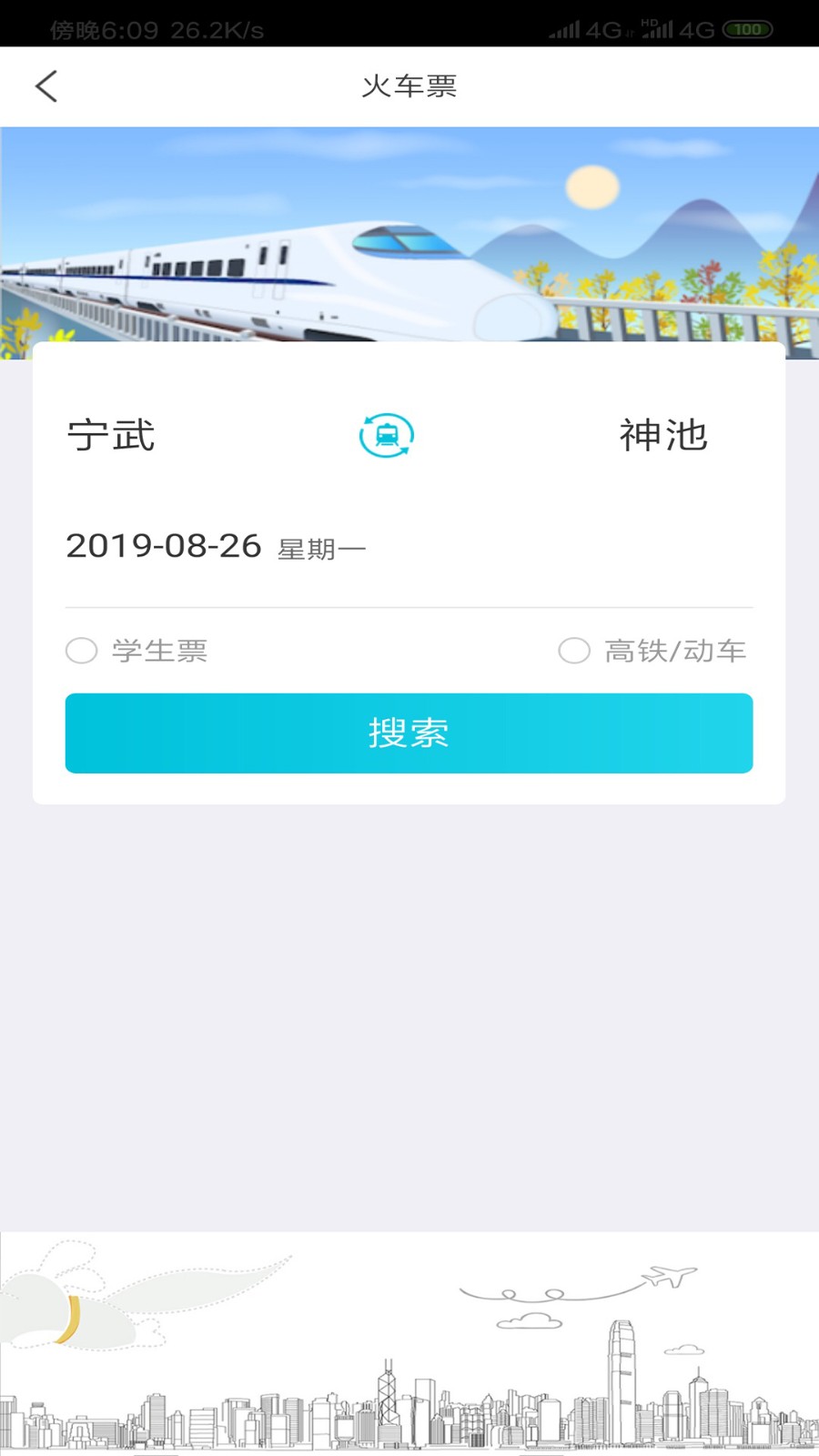
Task: Click the swap icon to reverse 宁武 and 神池
Action: pos(385,435)
